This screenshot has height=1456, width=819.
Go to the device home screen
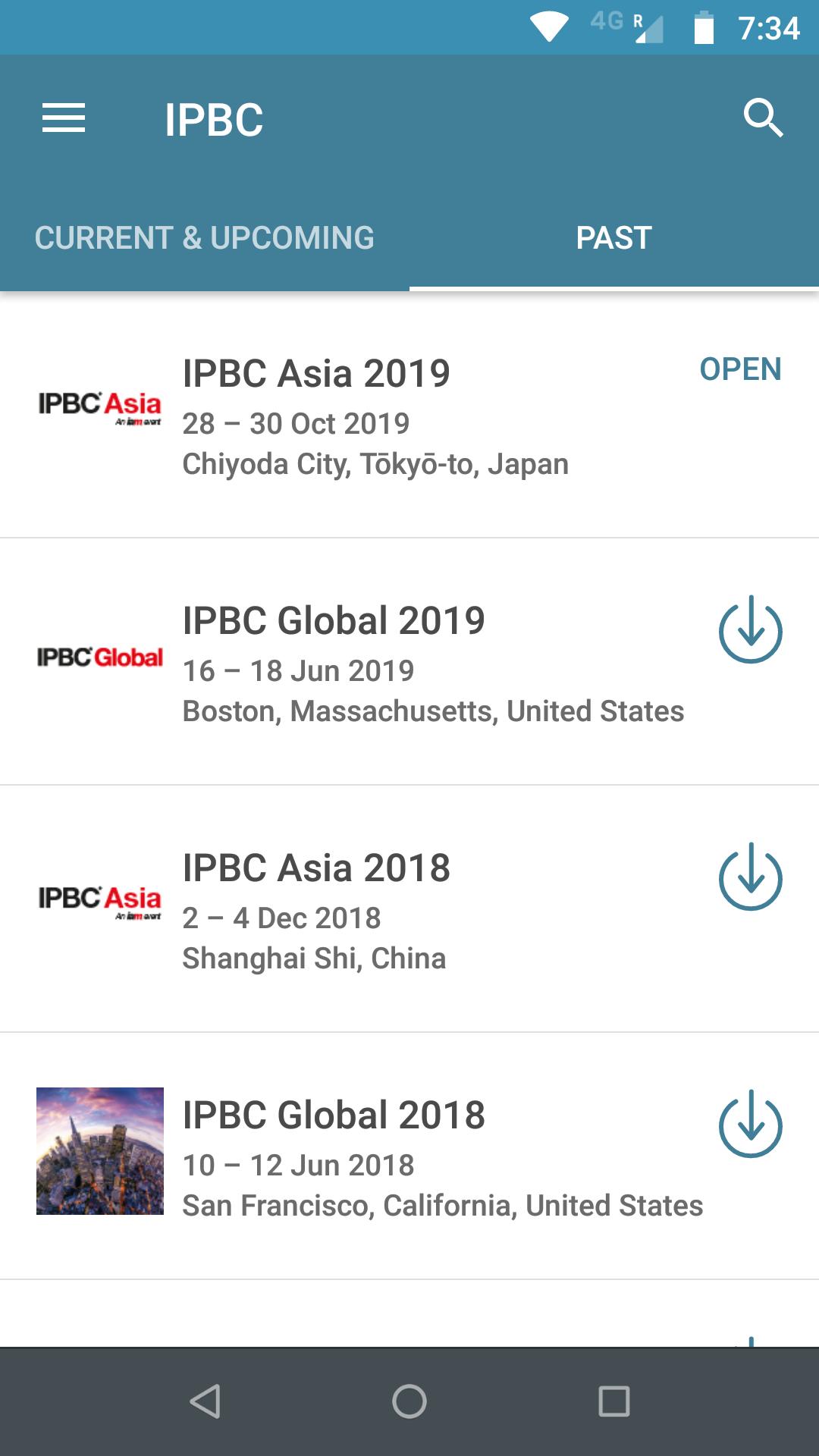click(409, 1401)
